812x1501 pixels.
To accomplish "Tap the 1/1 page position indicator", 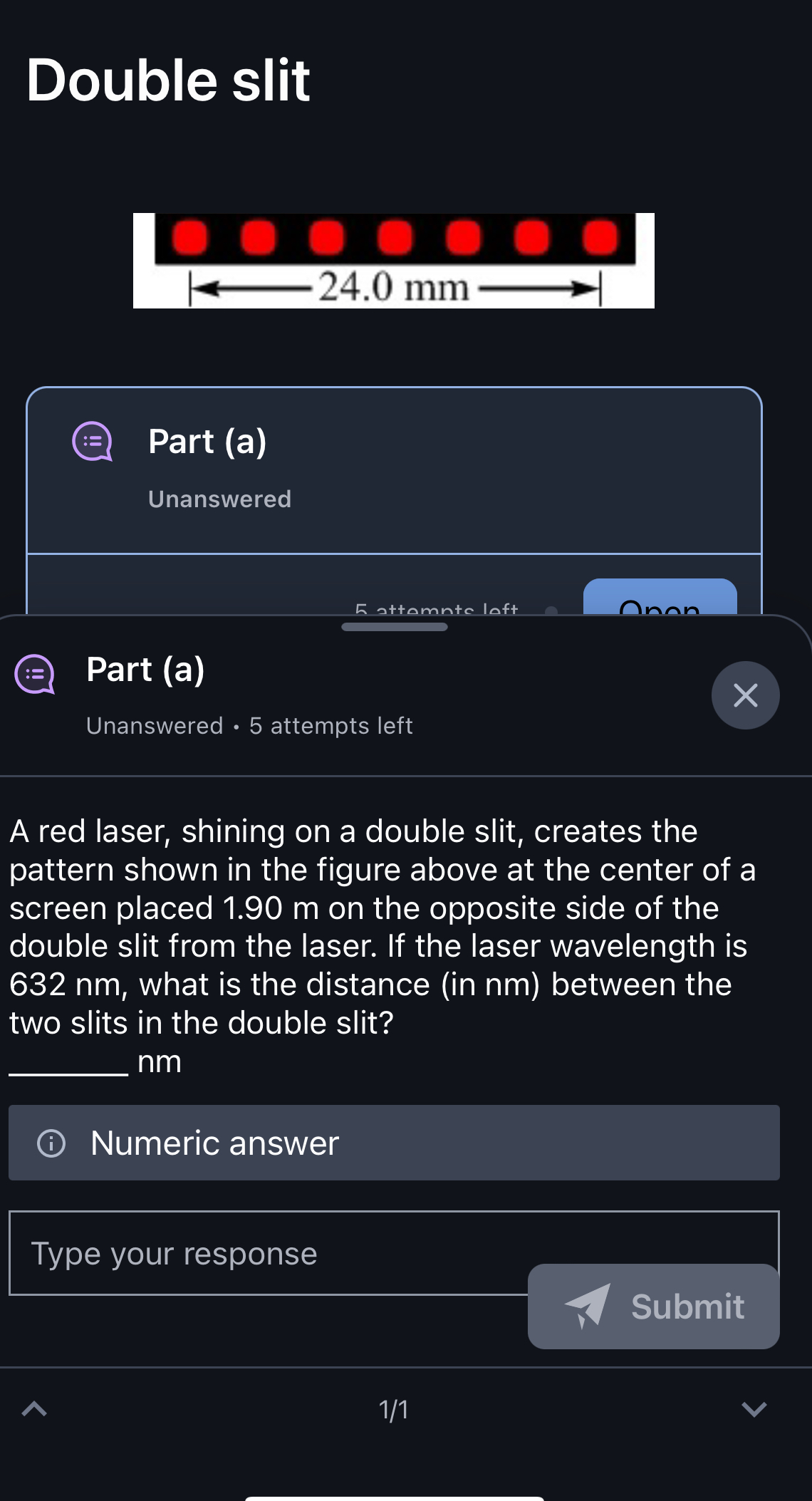I will click(393, 1410).
